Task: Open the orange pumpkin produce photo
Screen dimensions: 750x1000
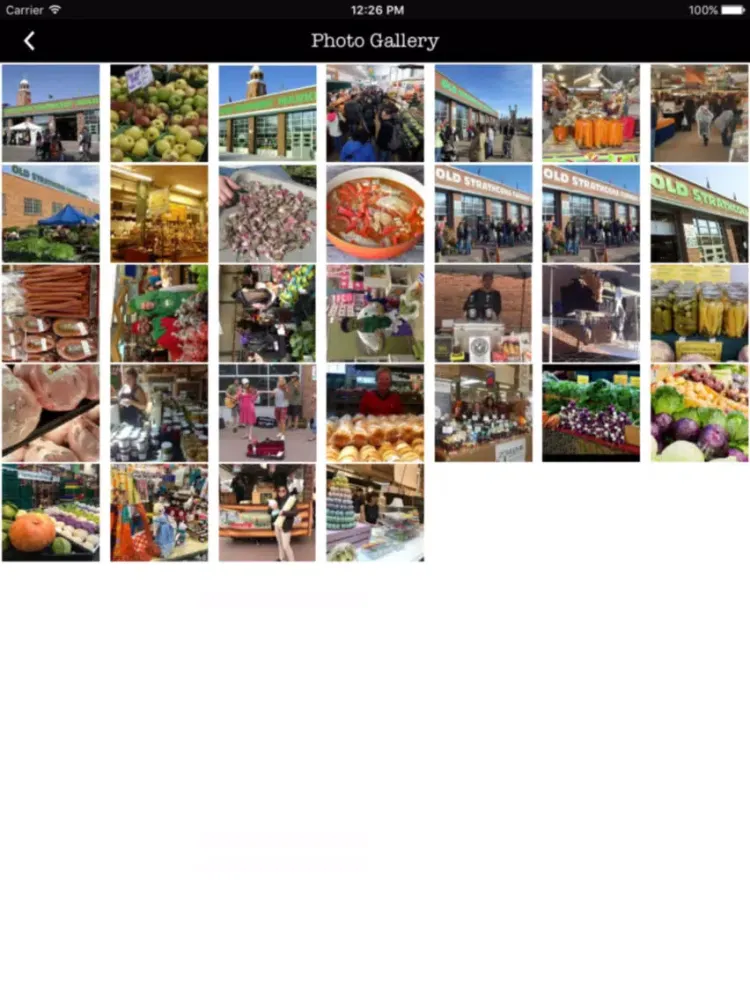Action: point(51,512)
